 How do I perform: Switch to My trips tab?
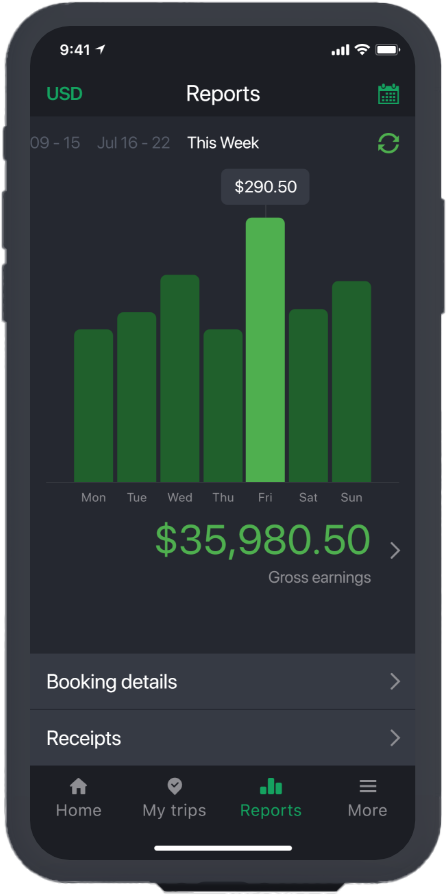[174, 798]
